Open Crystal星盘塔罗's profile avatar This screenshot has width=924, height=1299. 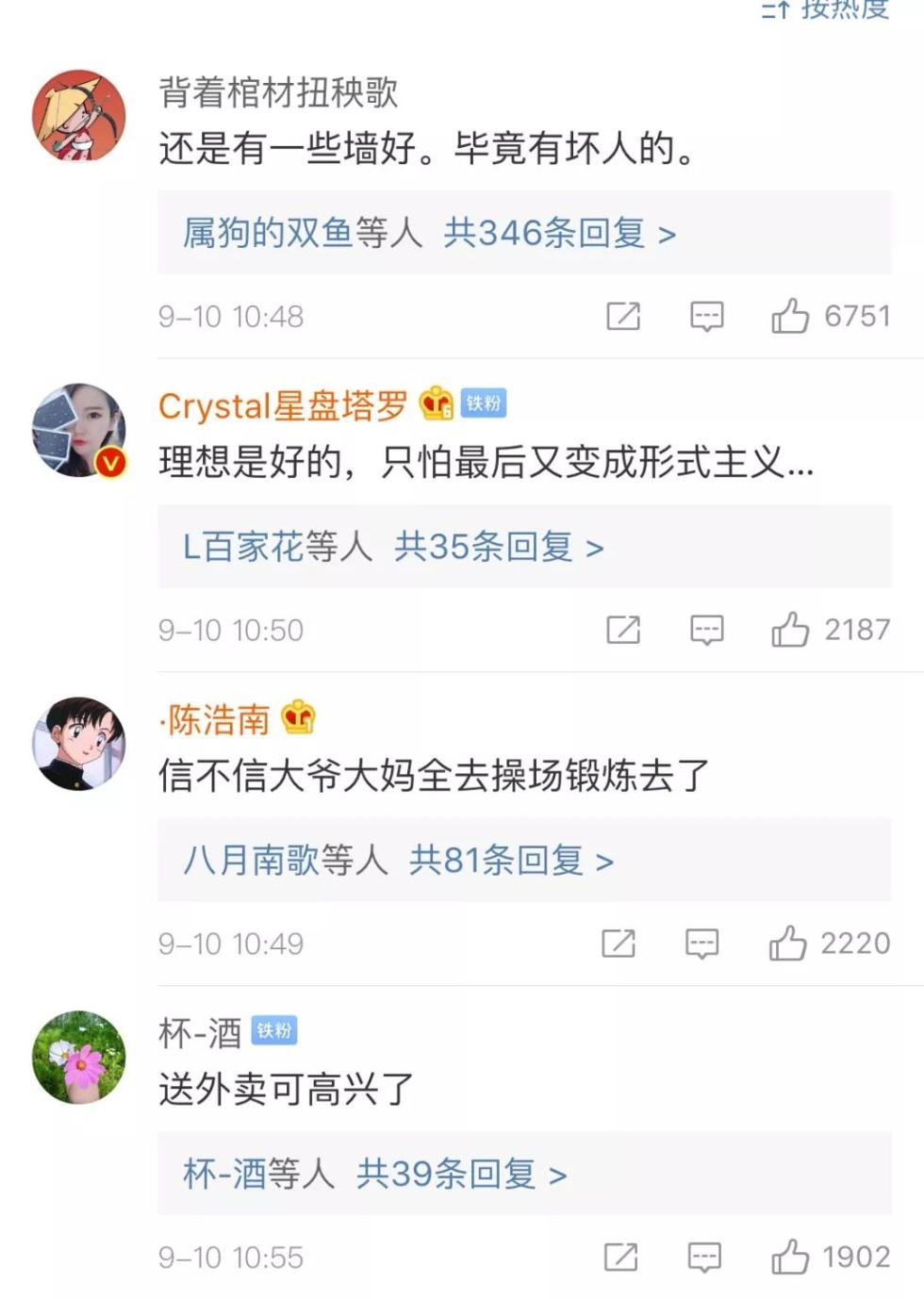[79, 430]
